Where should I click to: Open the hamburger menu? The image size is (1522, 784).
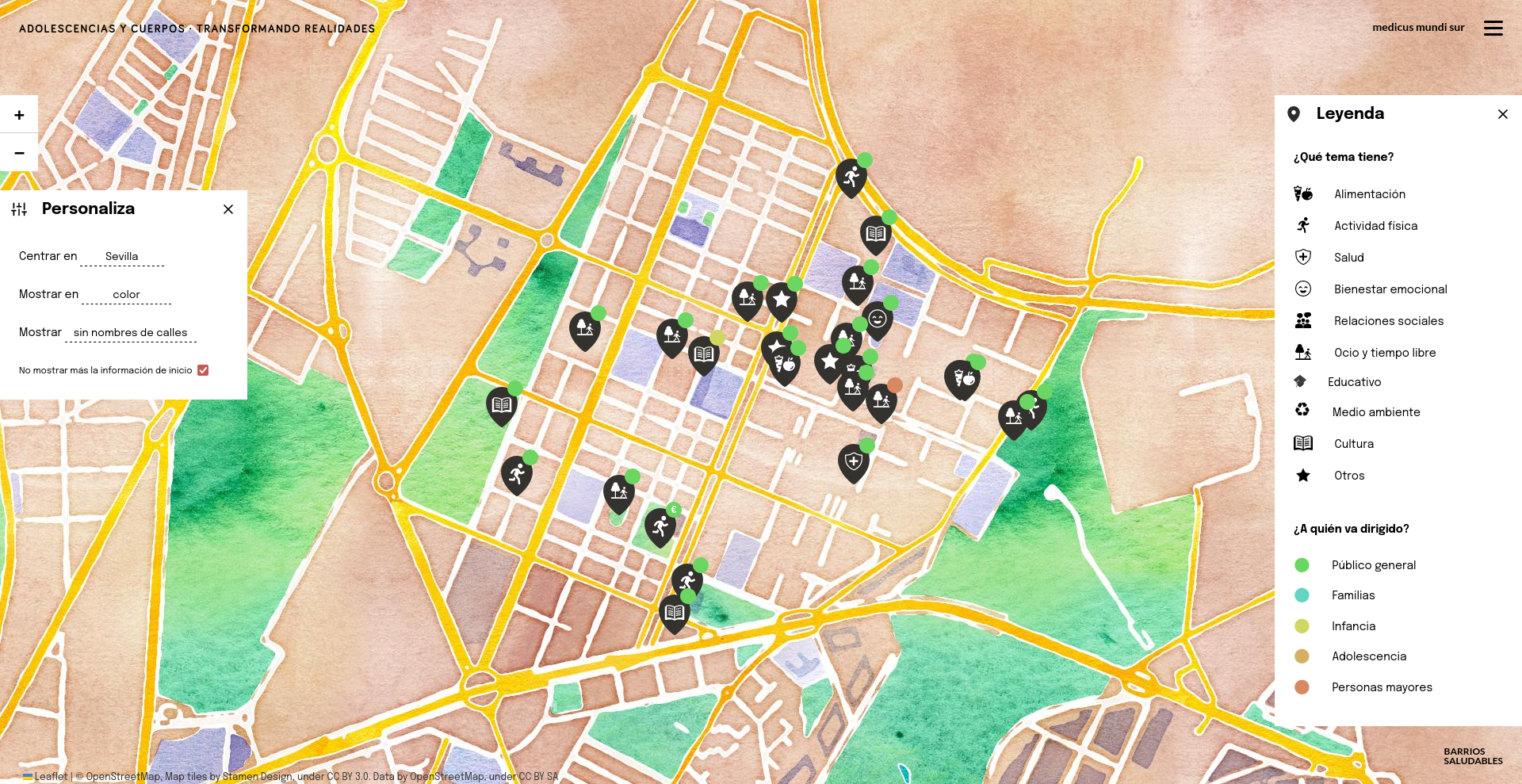1493,28
